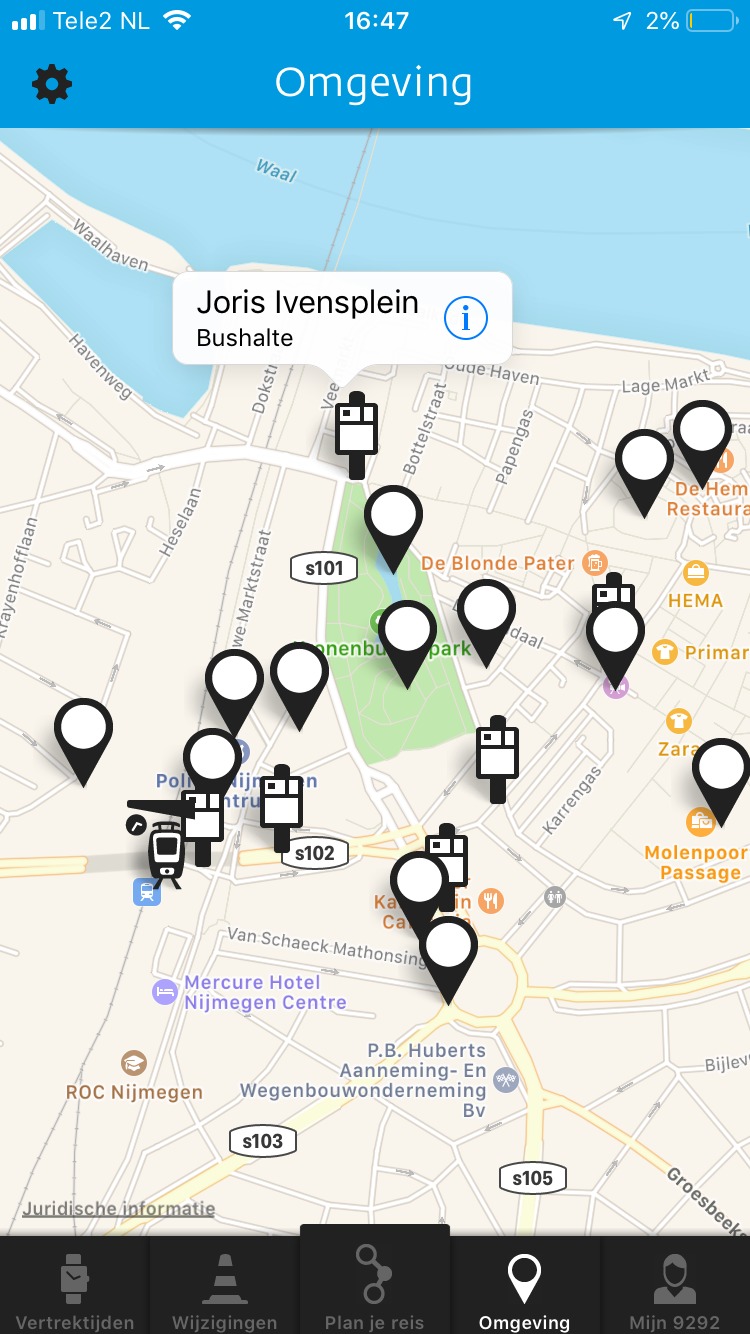Go to the Plan je reis tab
Image resolution: width=750 pixels, height=1334 pixels.
point(374,1290)
